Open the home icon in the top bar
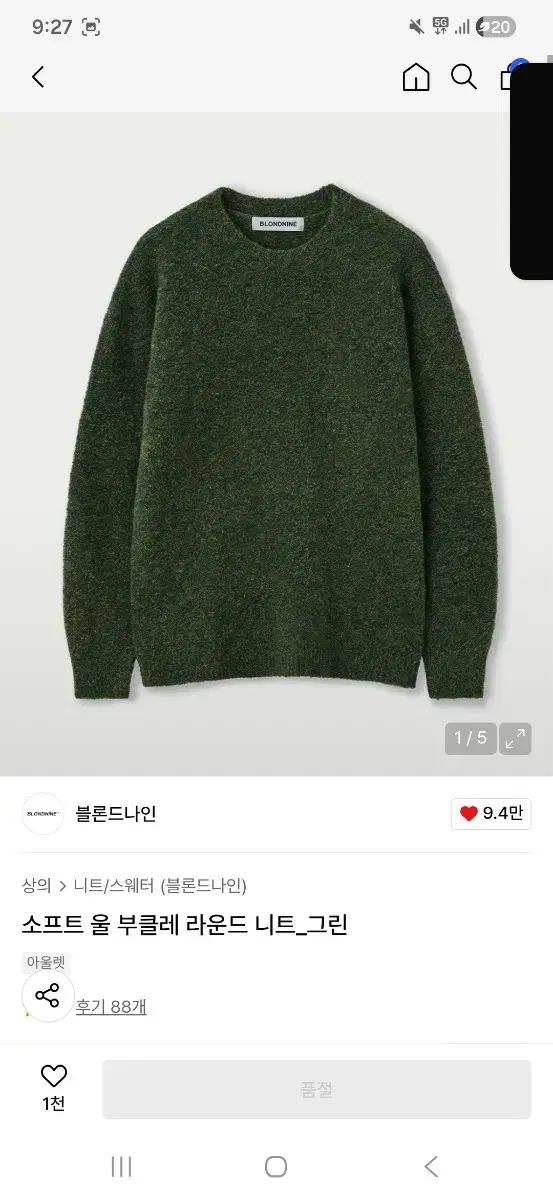Image resolution: width=553 pixels, height=1200 pixels. pos(416,77)
